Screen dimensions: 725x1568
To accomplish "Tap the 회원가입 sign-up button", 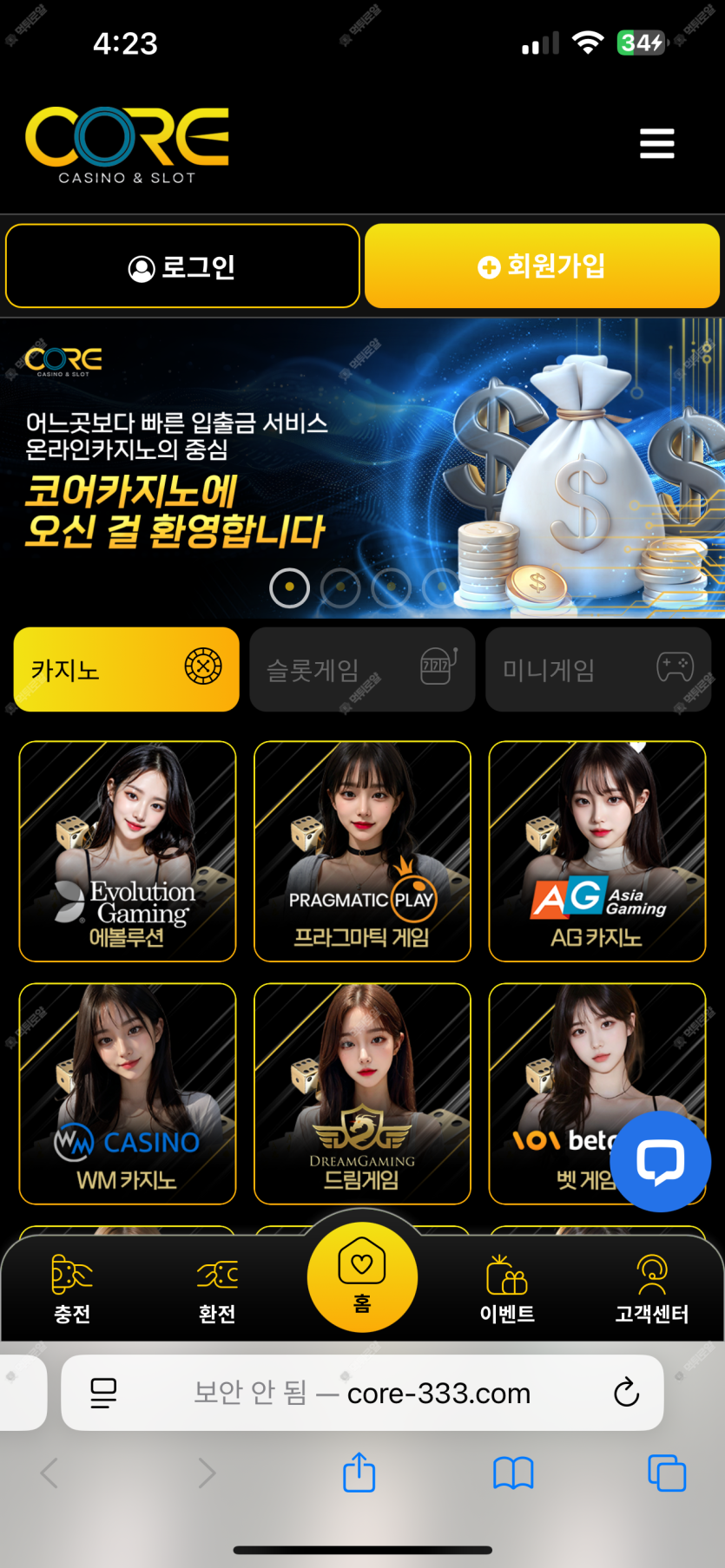I will [542, 266].
